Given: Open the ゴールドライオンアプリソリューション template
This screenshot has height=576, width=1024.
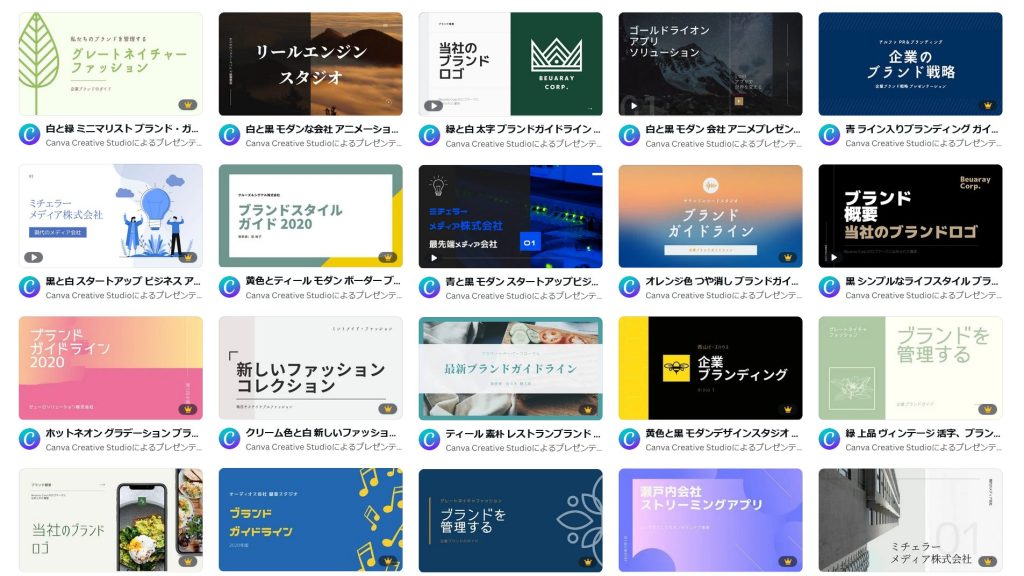Looking at the screenshot, I should 710,63.
